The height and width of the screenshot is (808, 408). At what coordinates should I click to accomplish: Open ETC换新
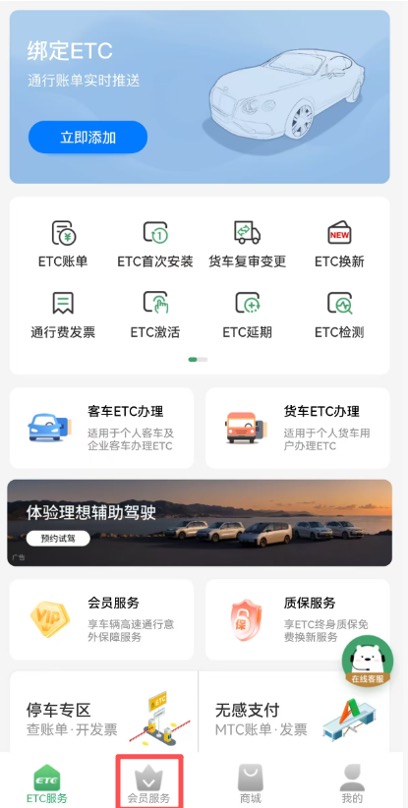point(339,243)
